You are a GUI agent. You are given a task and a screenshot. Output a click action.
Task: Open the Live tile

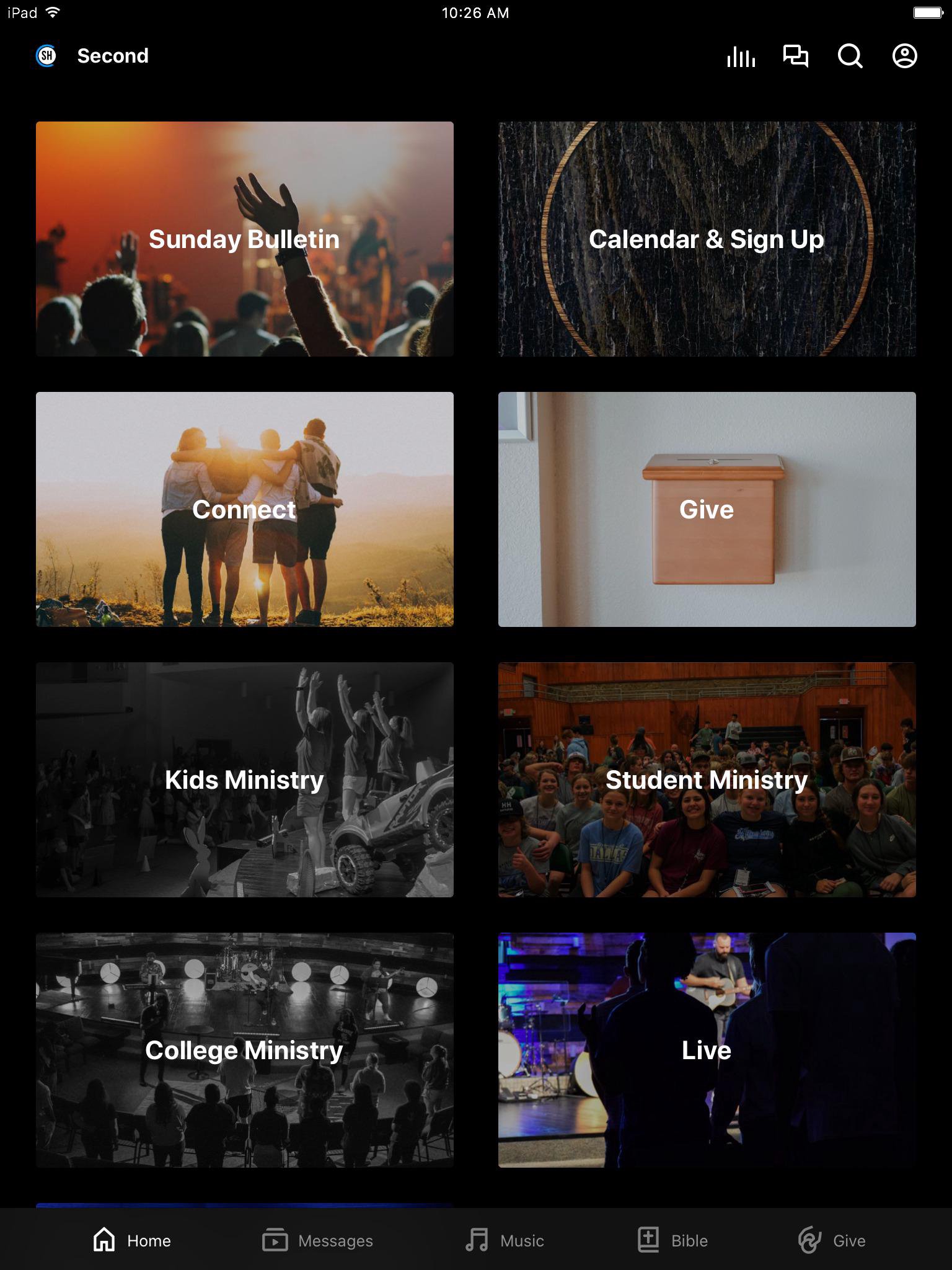coord(707,1050)
